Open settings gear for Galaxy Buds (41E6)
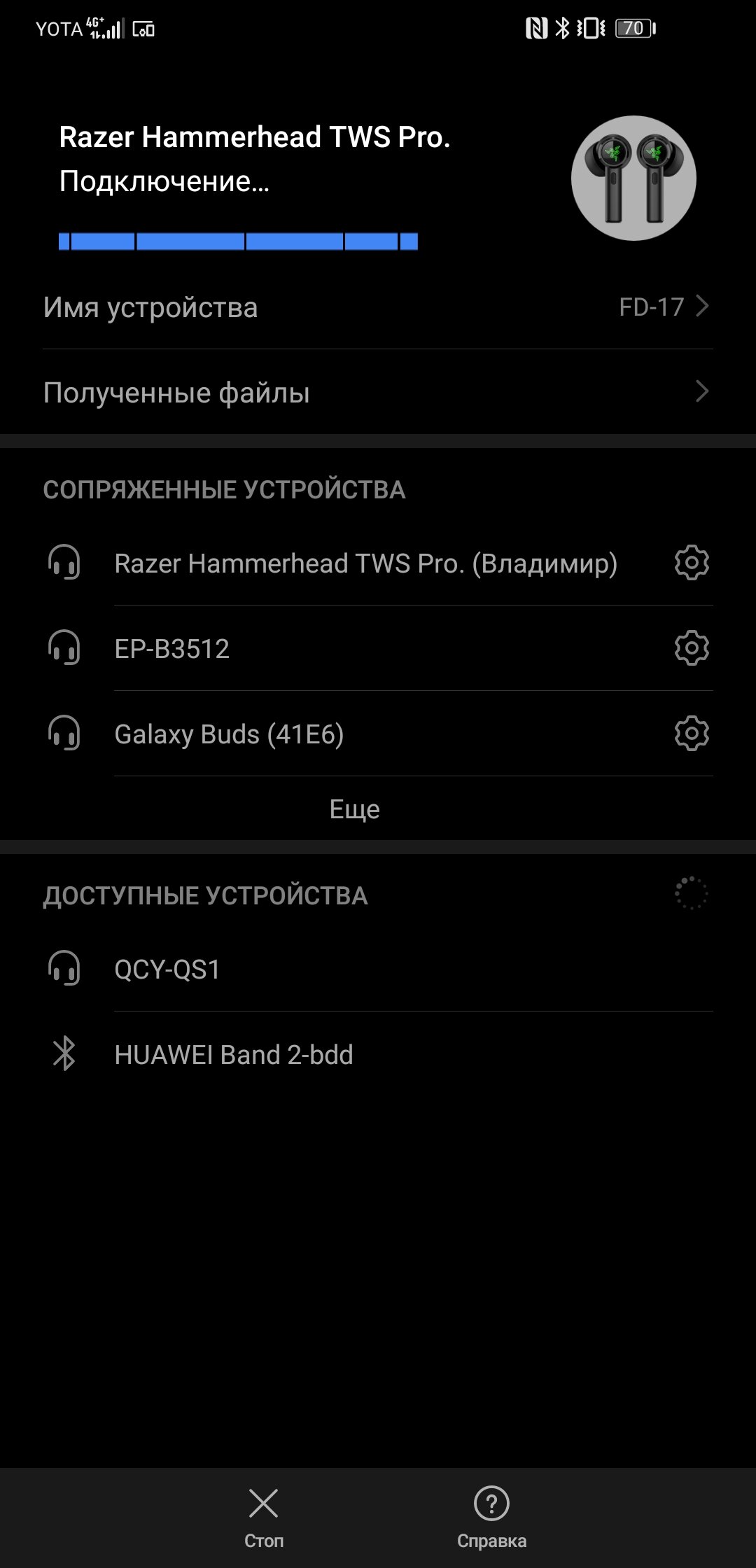This screenshot has height=1568, width=756. point(692,734)
